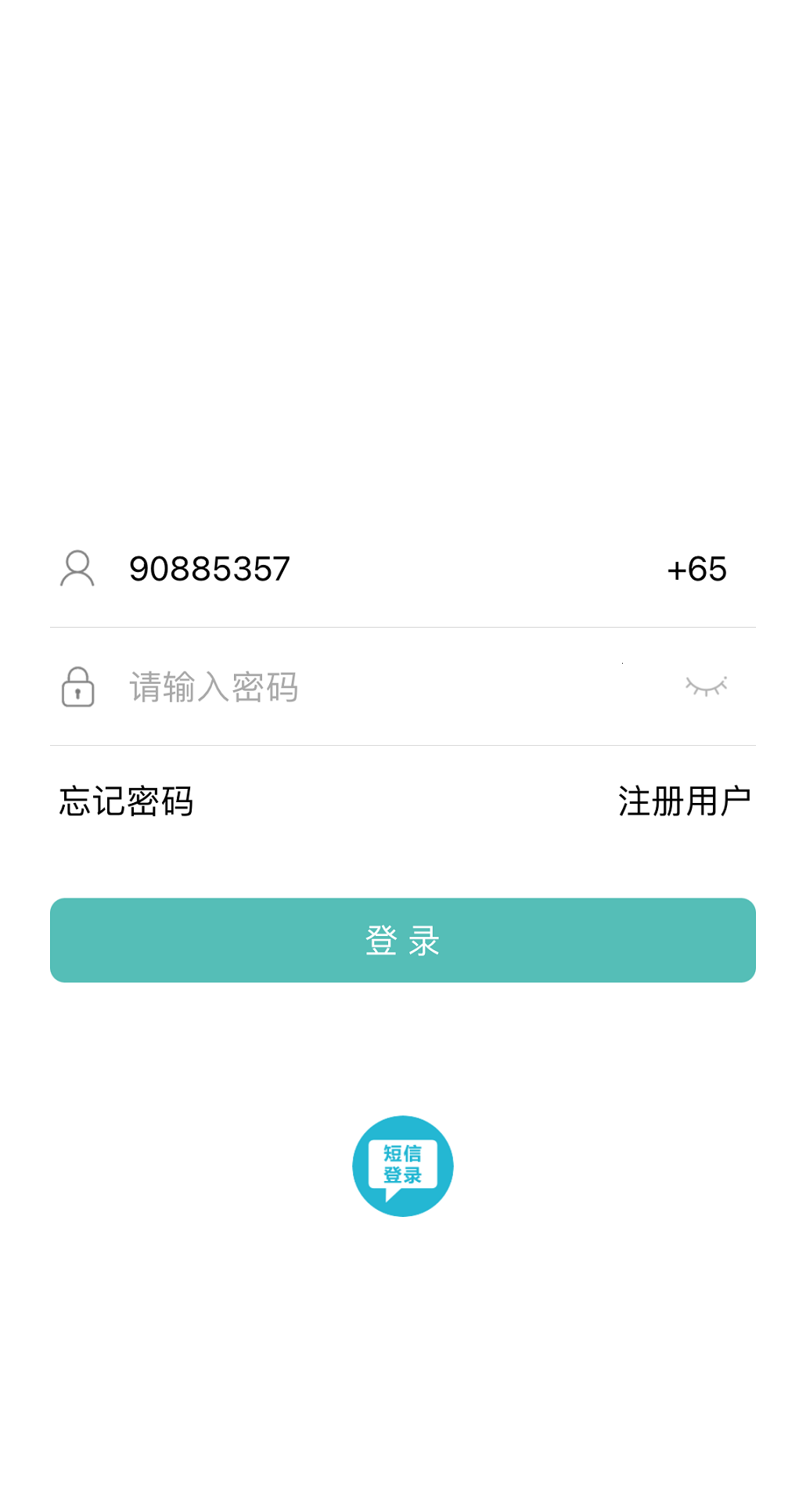Tap the 登录 button to log in
Viewport: 806px width, 1512px height.
click(403, 940)
